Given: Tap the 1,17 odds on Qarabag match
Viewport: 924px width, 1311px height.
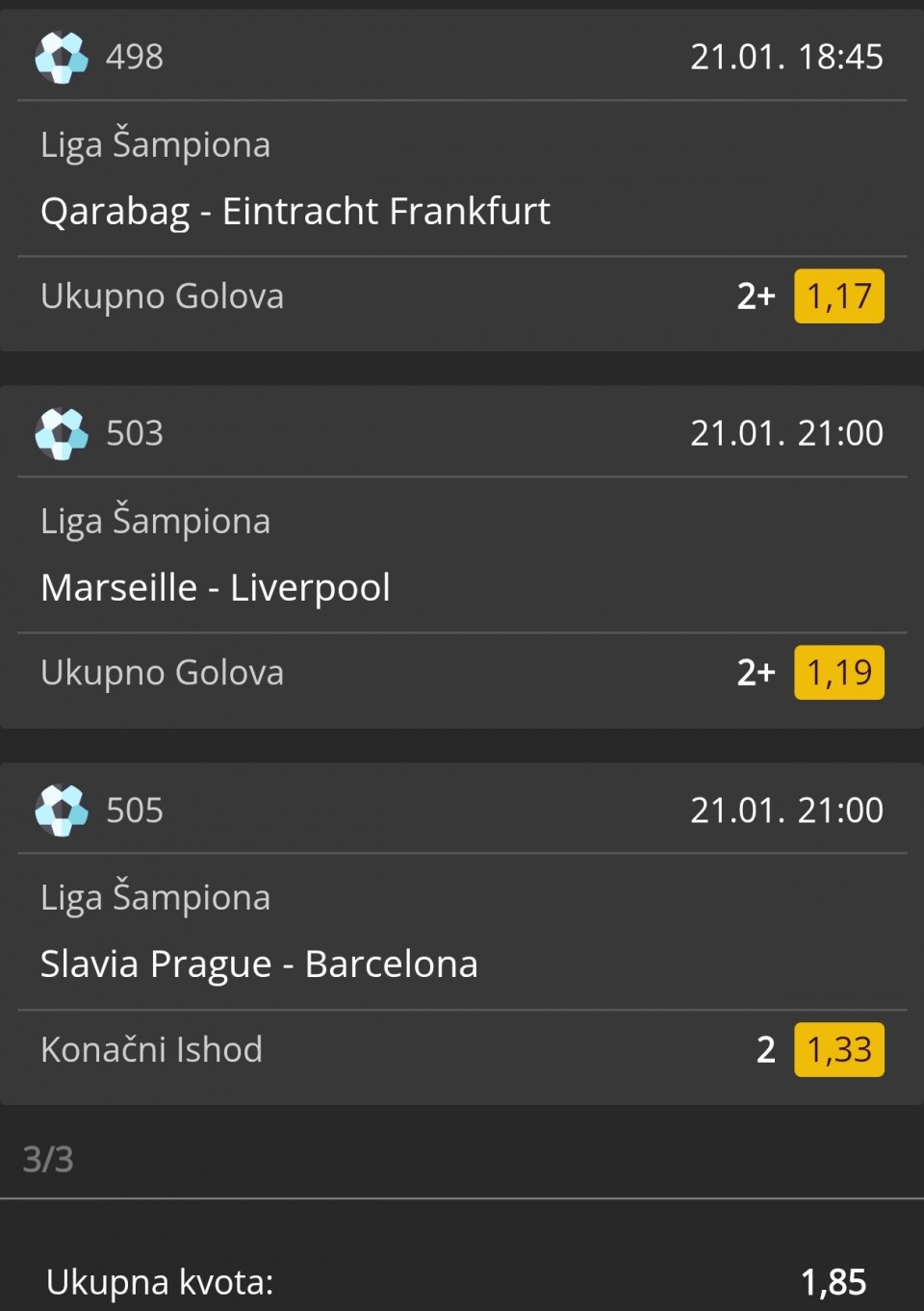Looking at the screenshot, I should [x=838, y=296].
